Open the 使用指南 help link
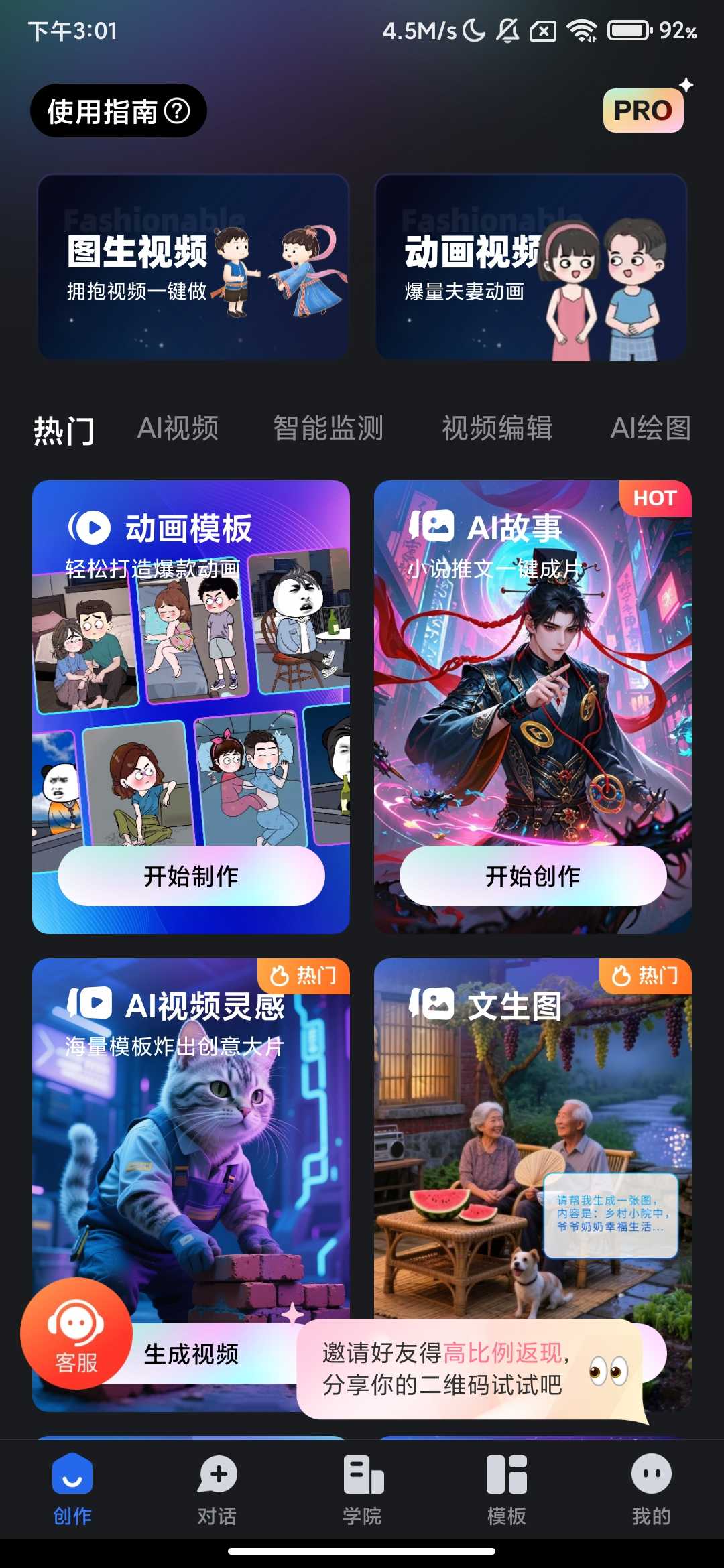Image resolution: width=724 pixels, height=1568 pixels. click(118, 109)
